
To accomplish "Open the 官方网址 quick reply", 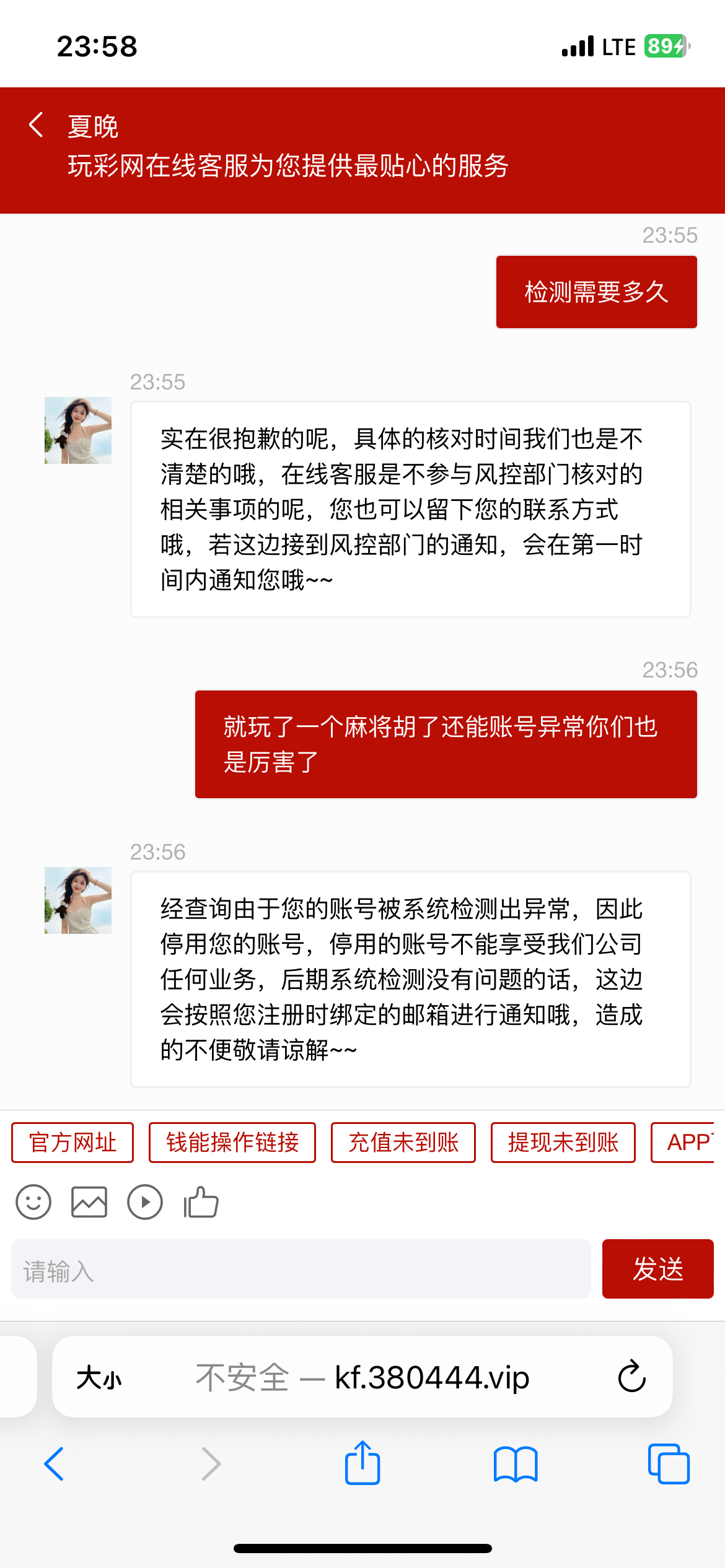I will pyautogui.click(x=71, y=1143).
